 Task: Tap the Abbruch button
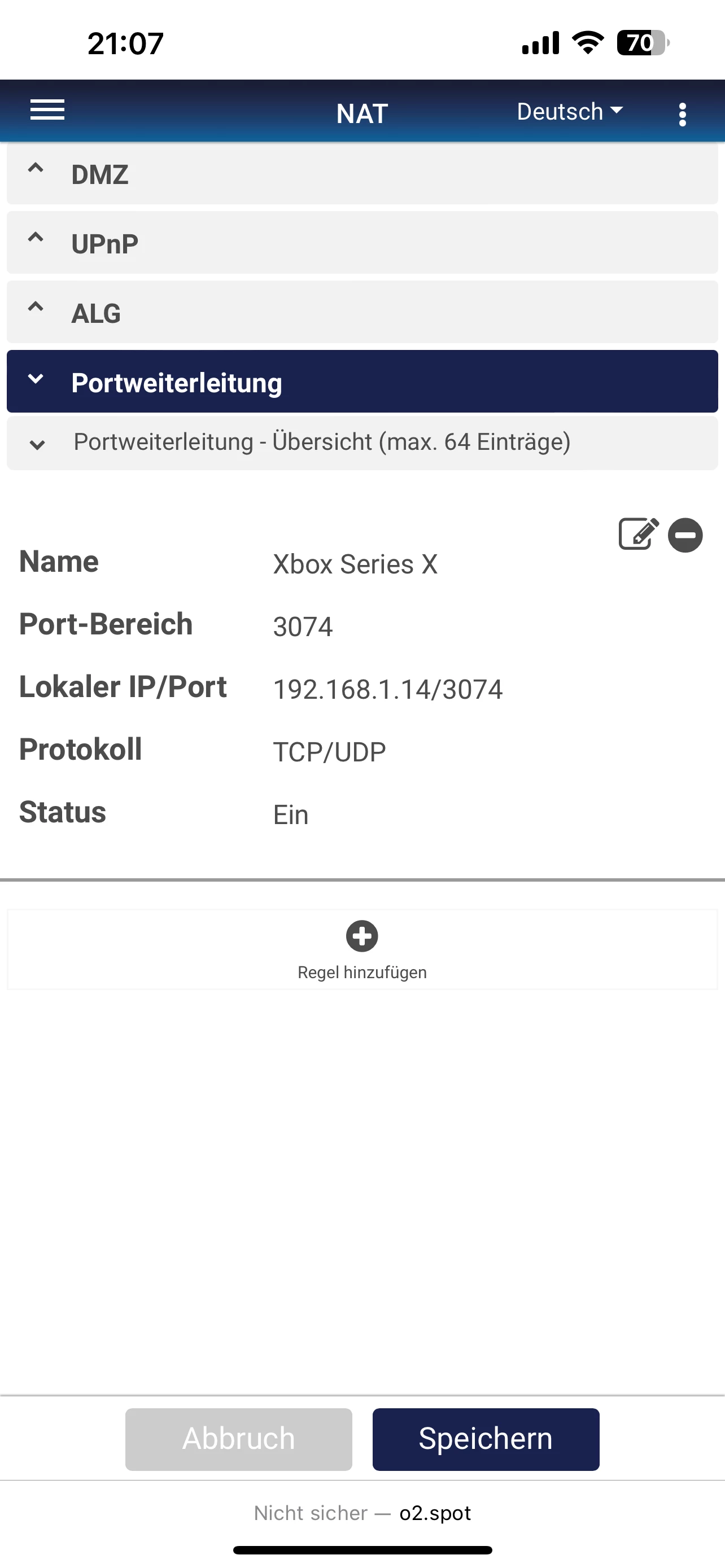pos(239,1439)
